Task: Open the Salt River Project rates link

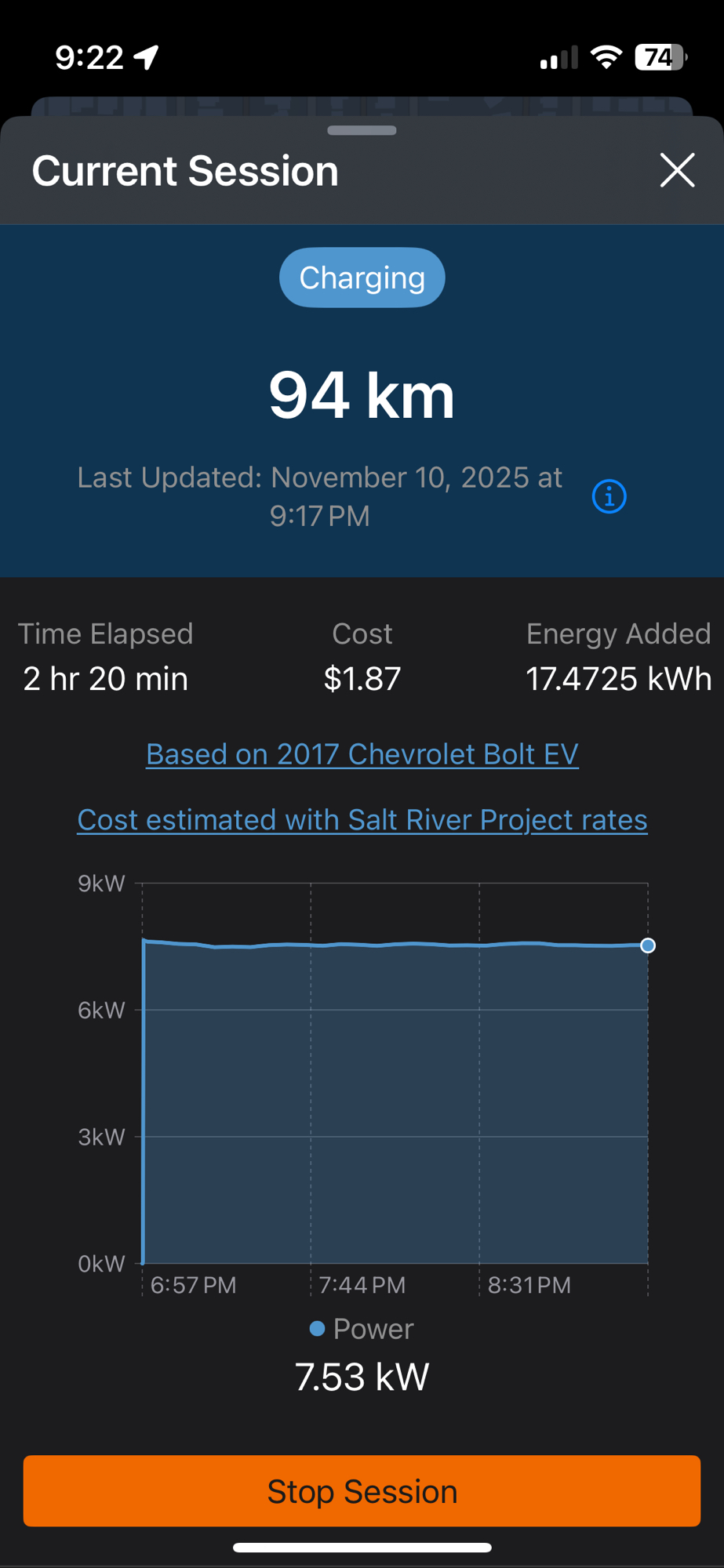Action: click(x=362, y=820)
